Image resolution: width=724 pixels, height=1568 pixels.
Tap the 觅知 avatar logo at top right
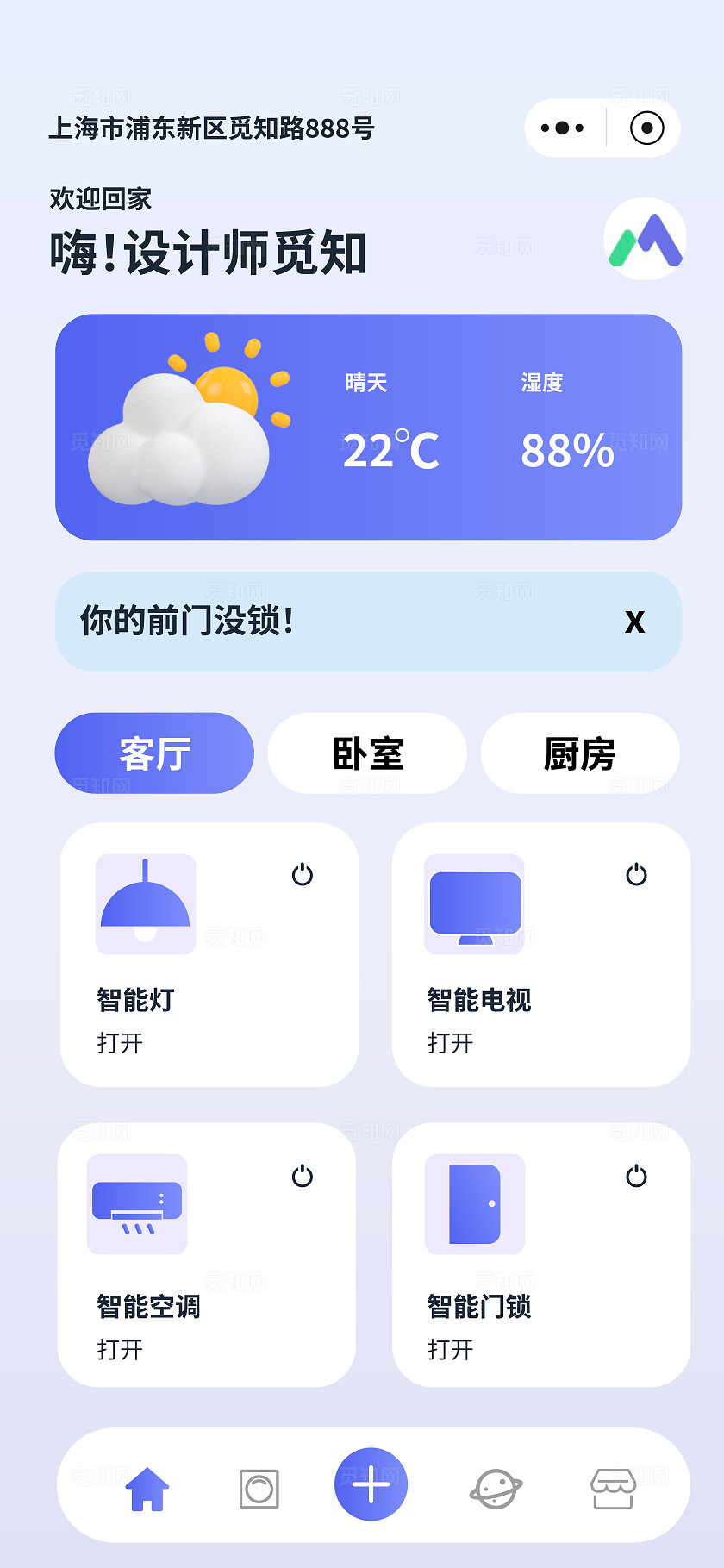click(x=645, y=239)
